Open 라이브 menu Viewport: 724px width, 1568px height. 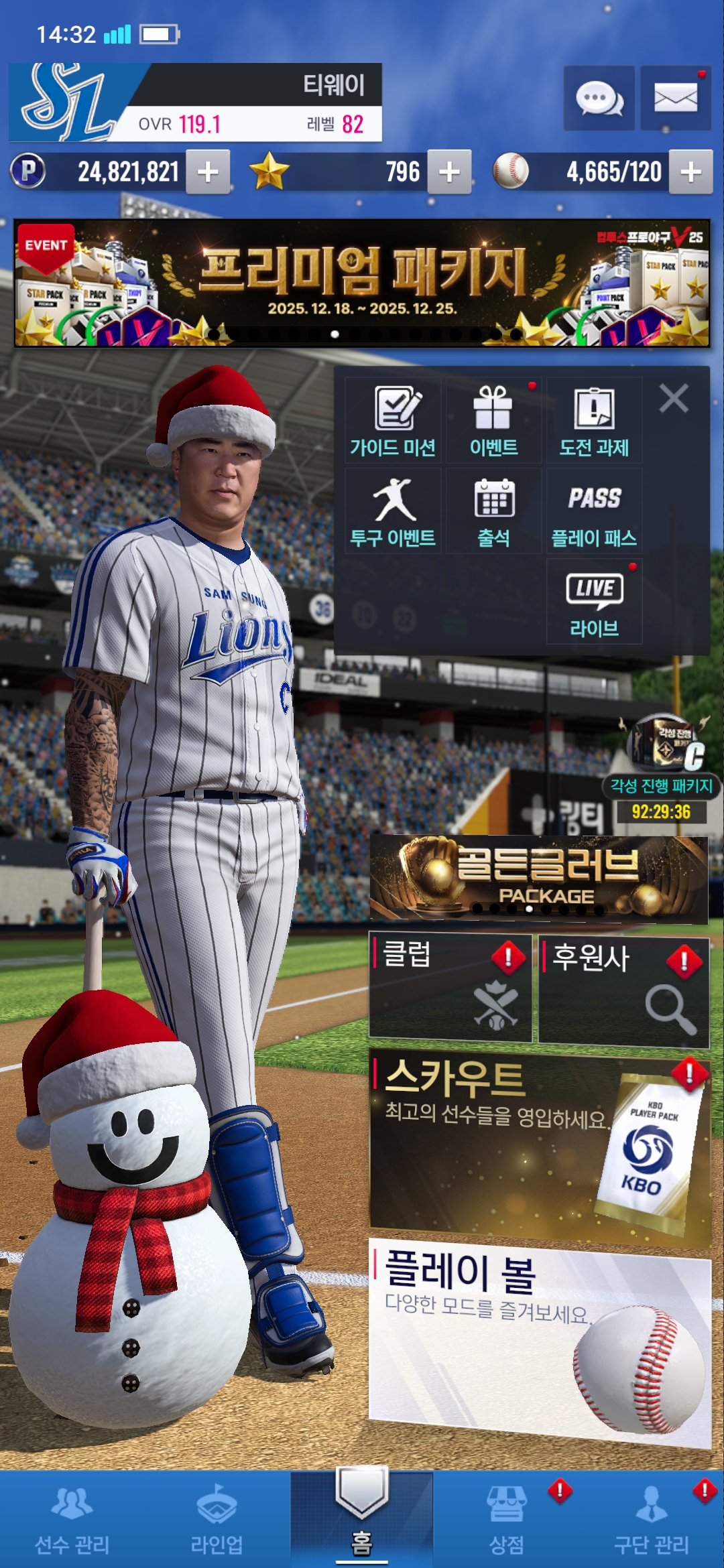point(594,602)
